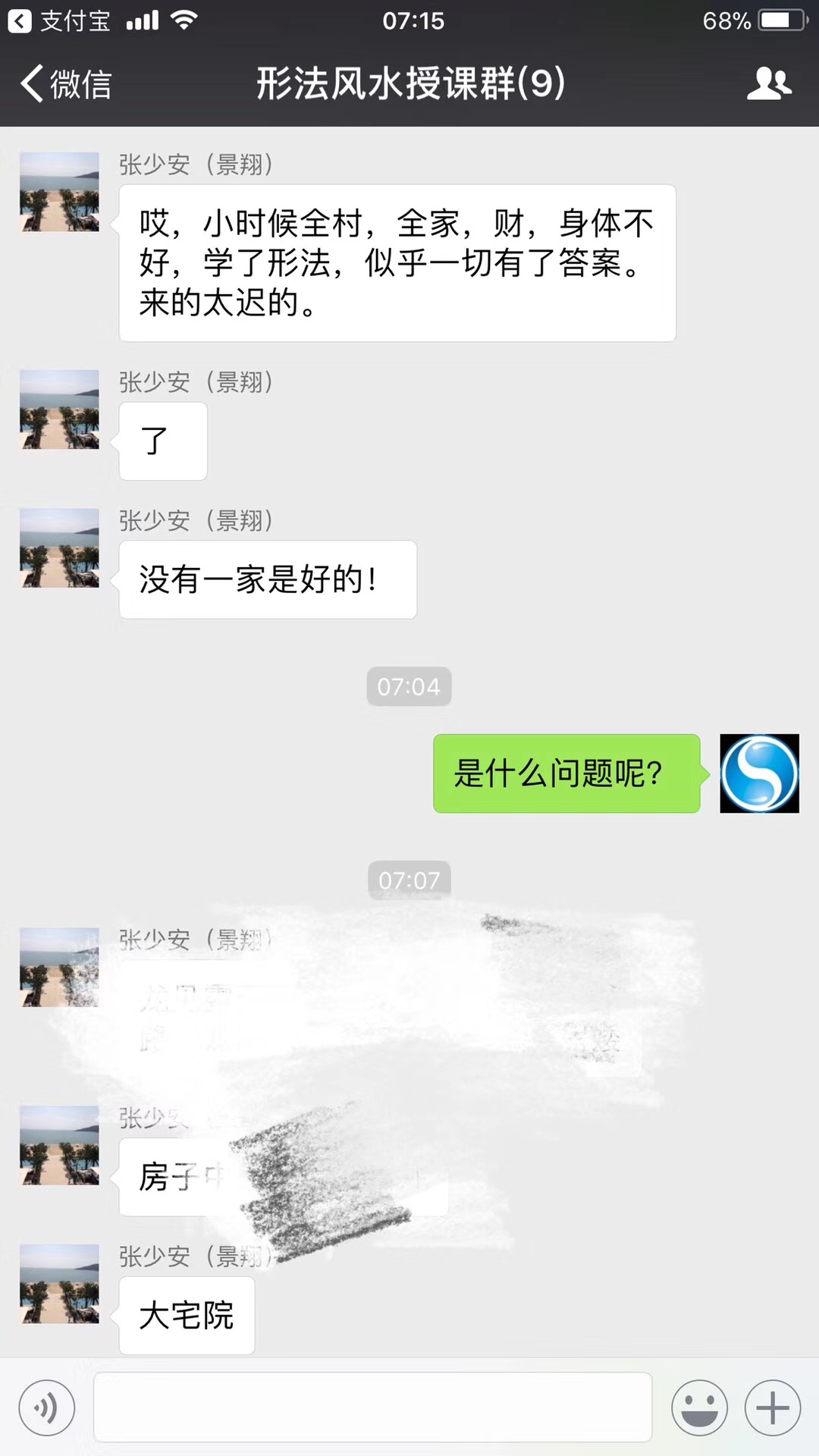Image resolution: width=819 pixels, height=1456 pixels.
Task: Return to 支付宝 via status bar
Action: pos(58,20)
